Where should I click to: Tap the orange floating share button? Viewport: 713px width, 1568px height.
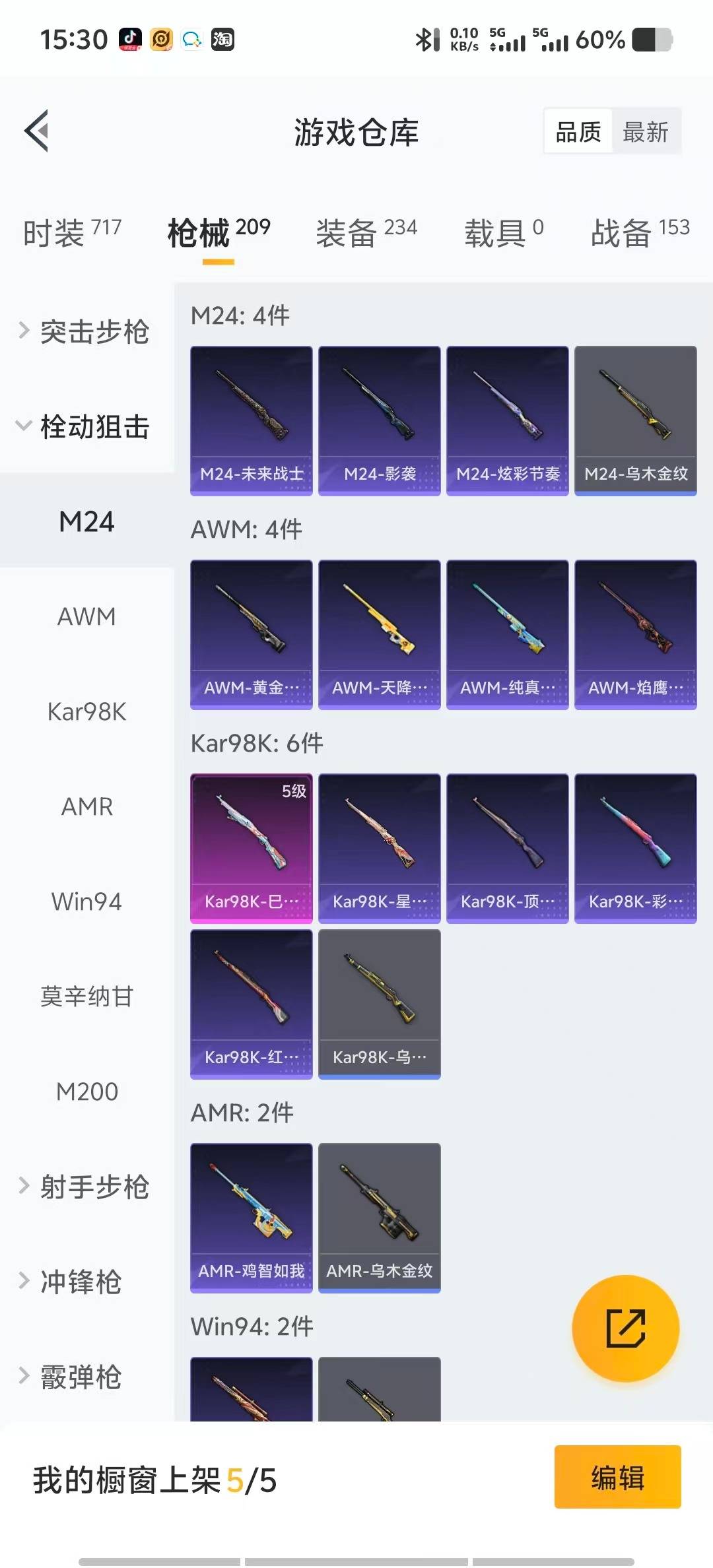625,1328
